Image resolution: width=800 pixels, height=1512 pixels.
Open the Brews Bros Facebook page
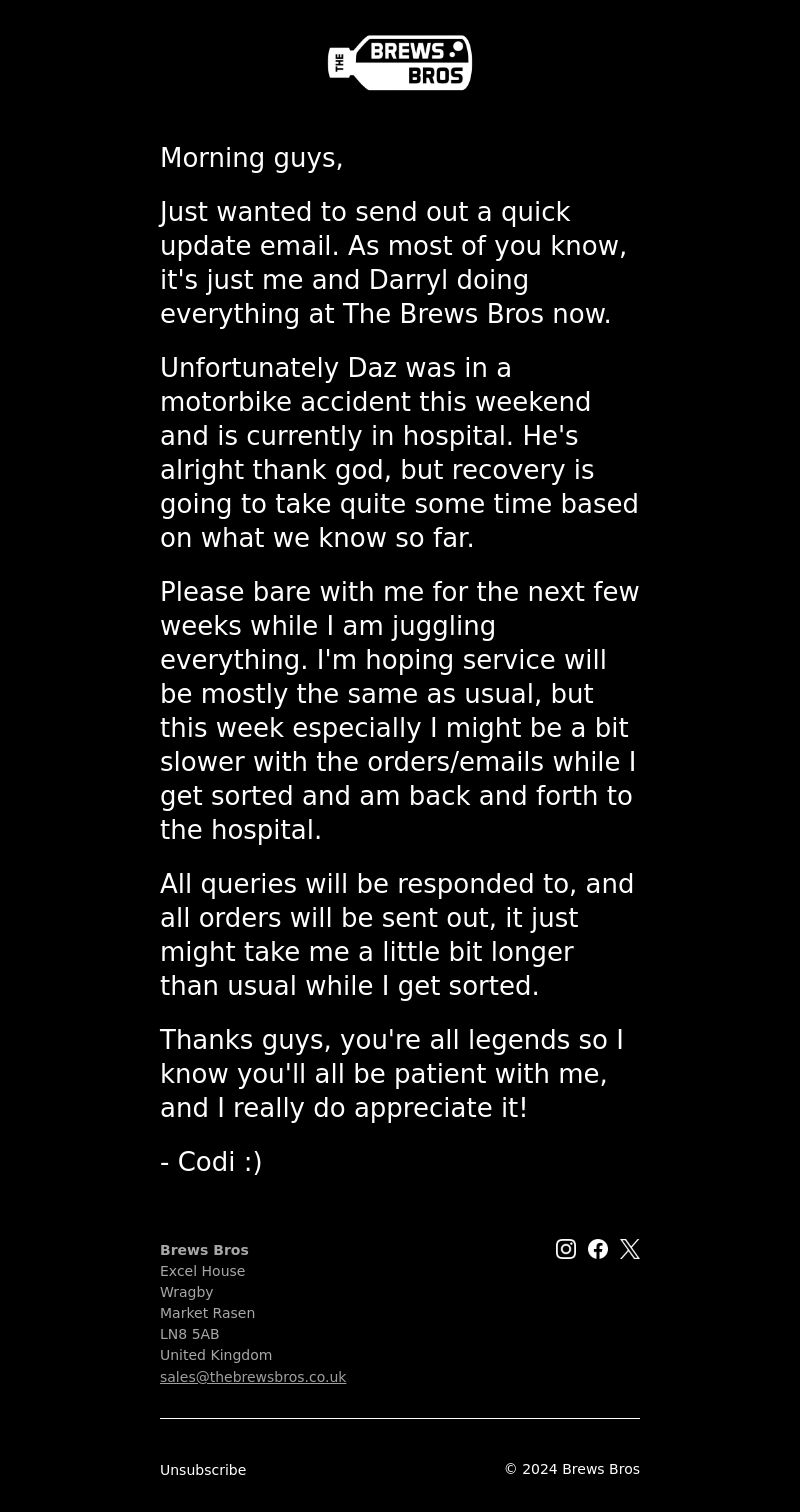click(598, 1249)
